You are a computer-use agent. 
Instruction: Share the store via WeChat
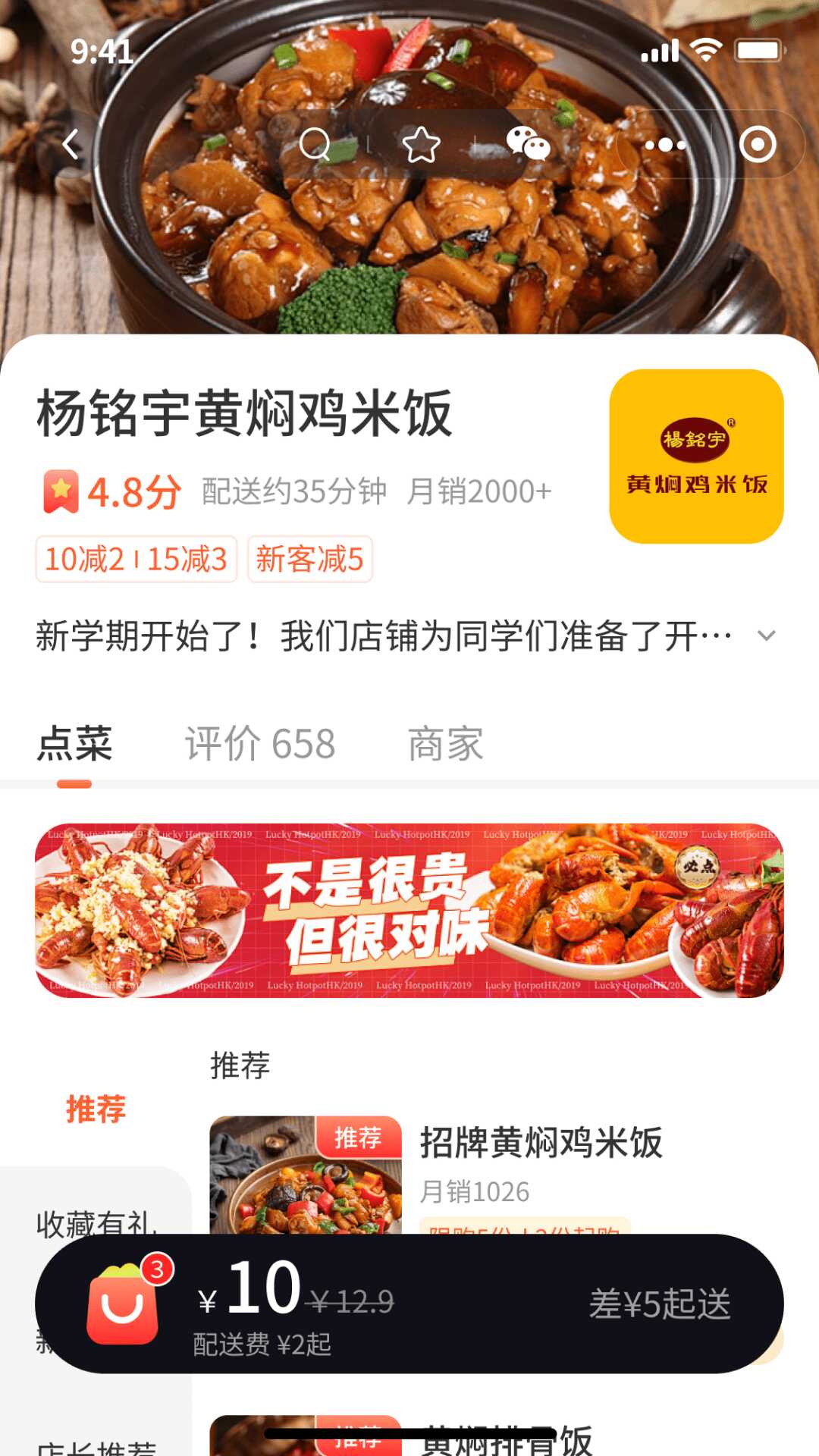click(x=528, y=144)
